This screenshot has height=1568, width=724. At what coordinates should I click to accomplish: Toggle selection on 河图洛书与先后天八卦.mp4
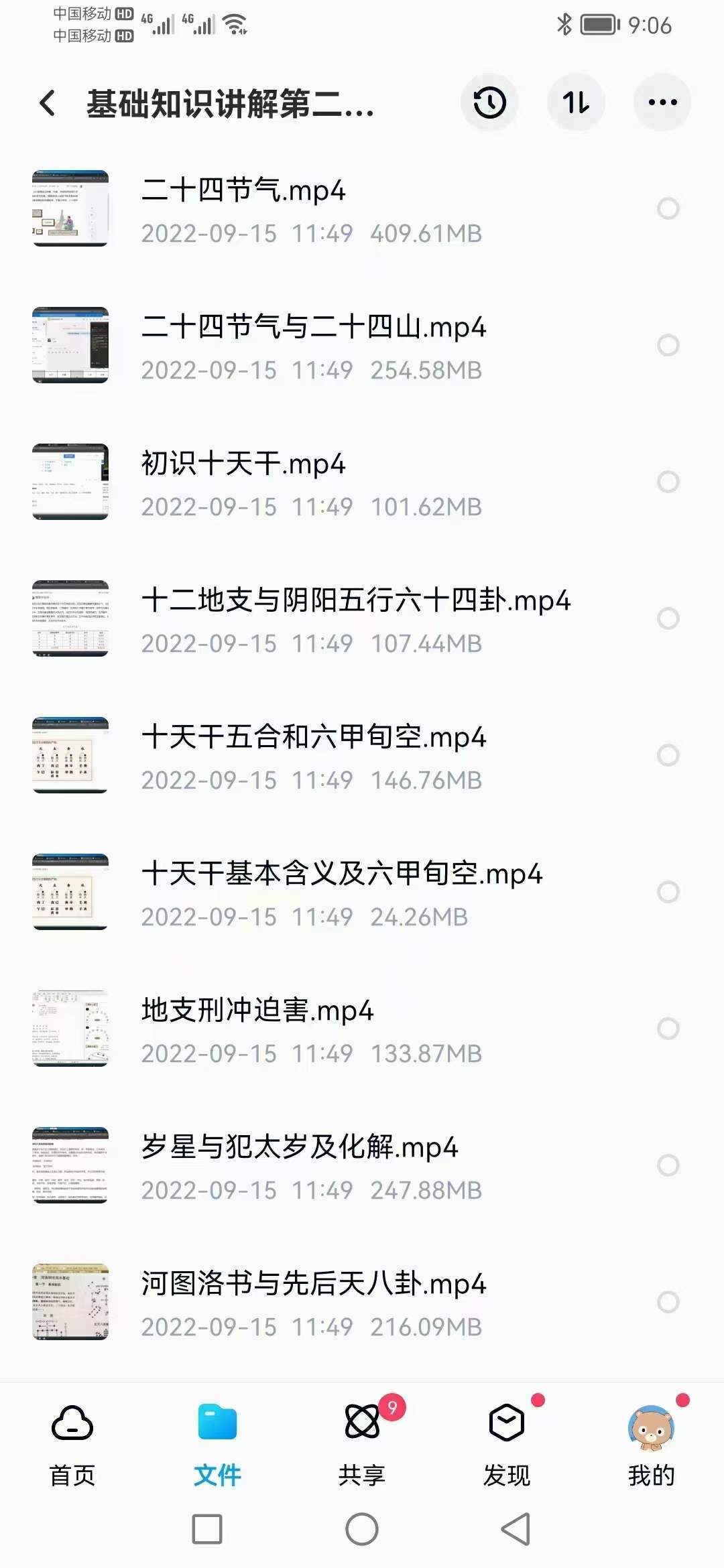(666, 1301)
